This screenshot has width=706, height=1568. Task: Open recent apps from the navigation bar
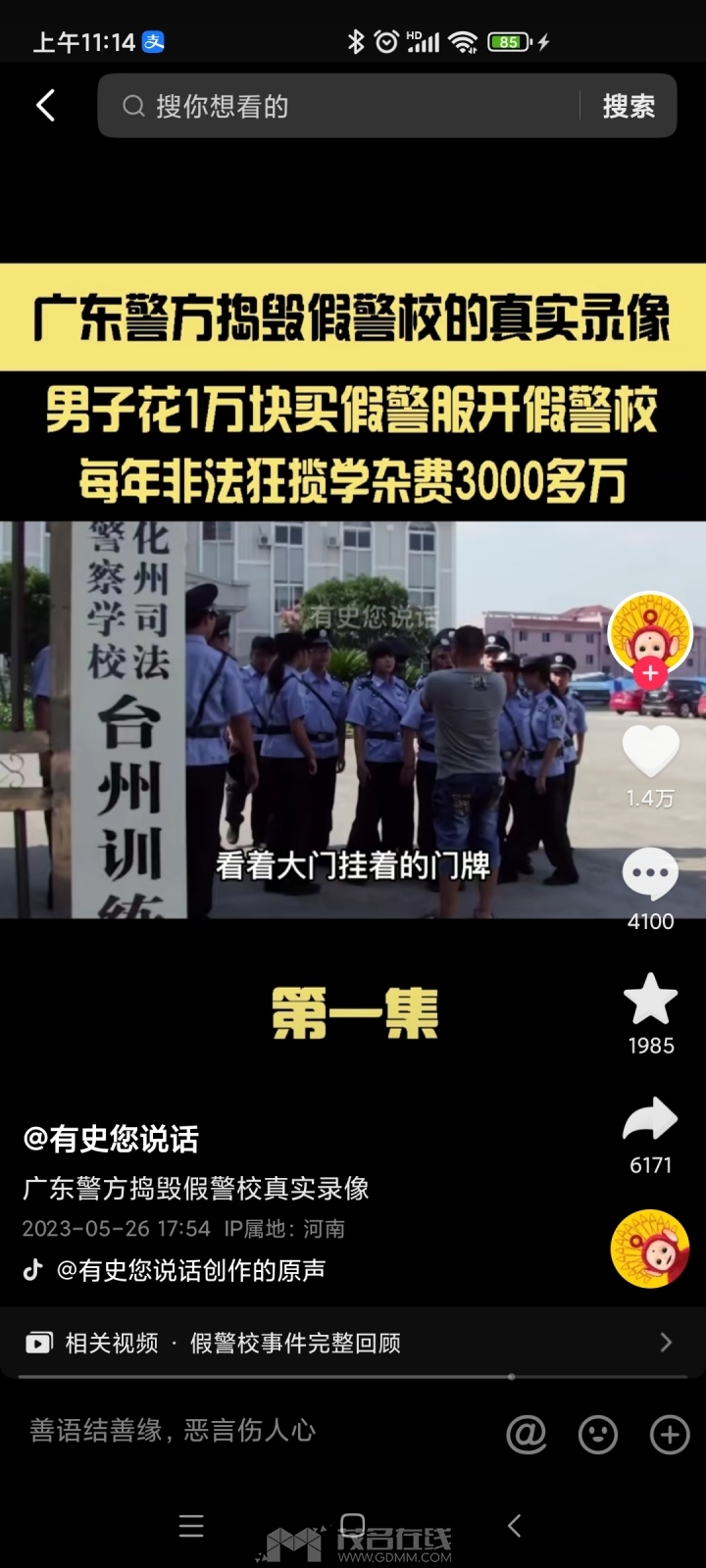click(191, 1526)
